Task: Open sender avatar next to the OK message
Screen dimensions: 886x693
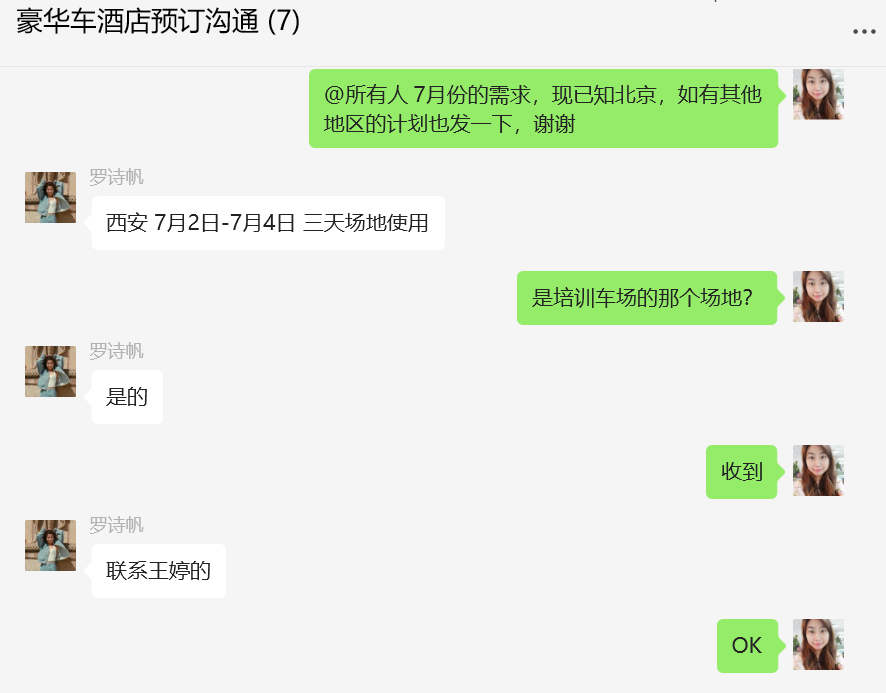Action: (818, 644)
